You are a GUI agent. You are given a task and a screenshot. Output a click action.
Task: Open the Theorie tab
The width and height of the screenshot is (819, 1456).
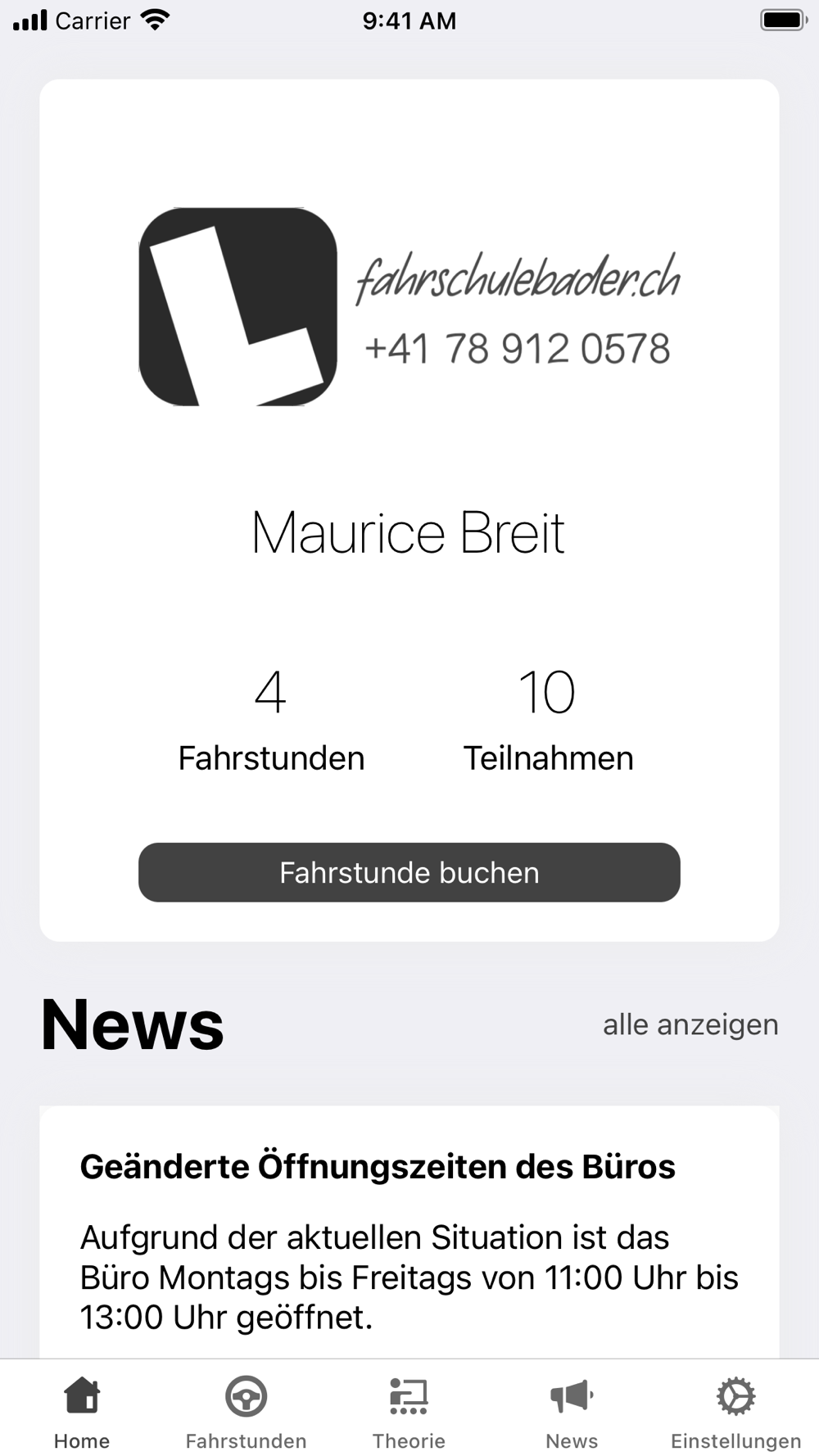point(409,1412)
